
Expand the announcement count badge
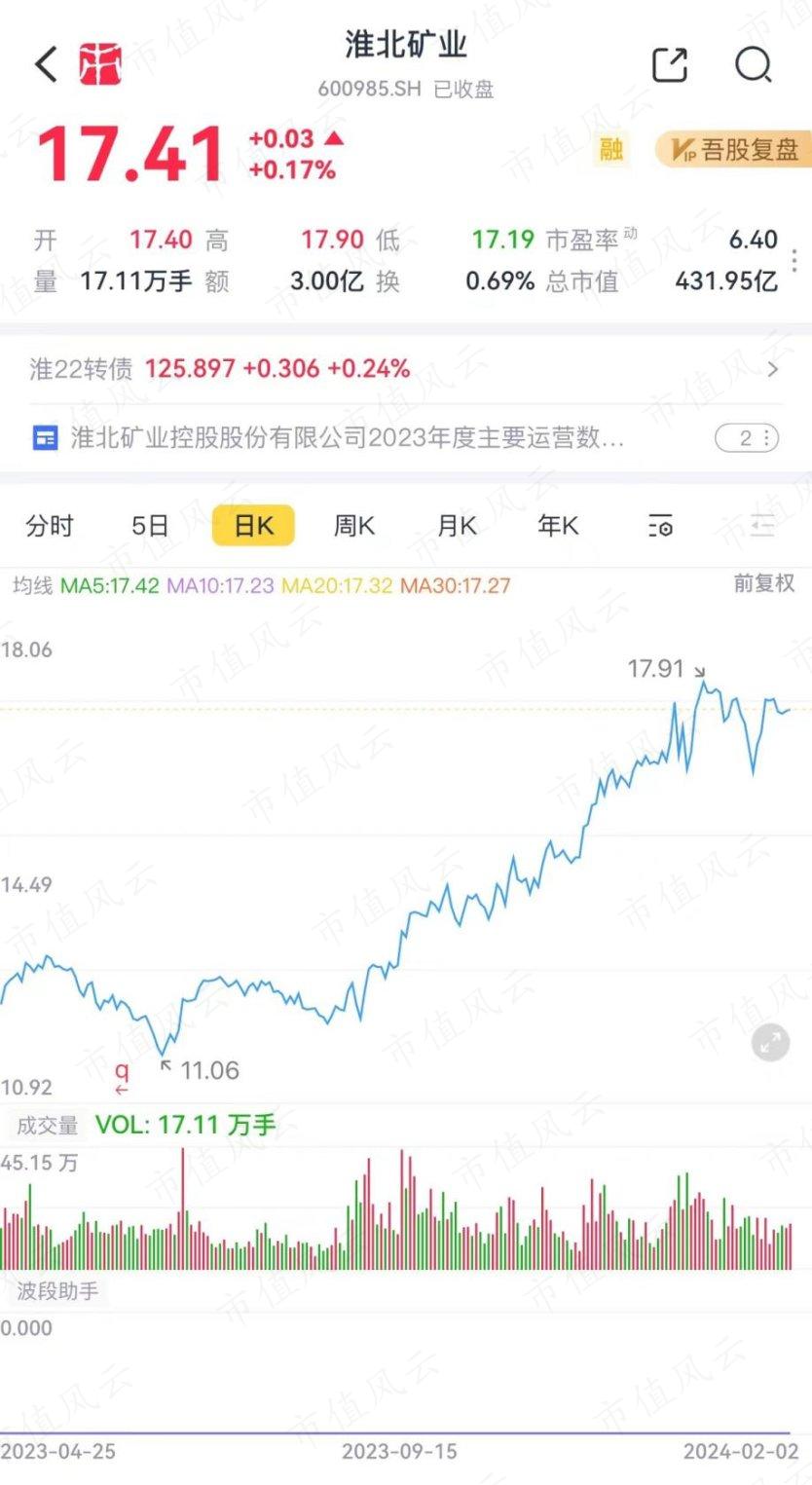point(747,438)
